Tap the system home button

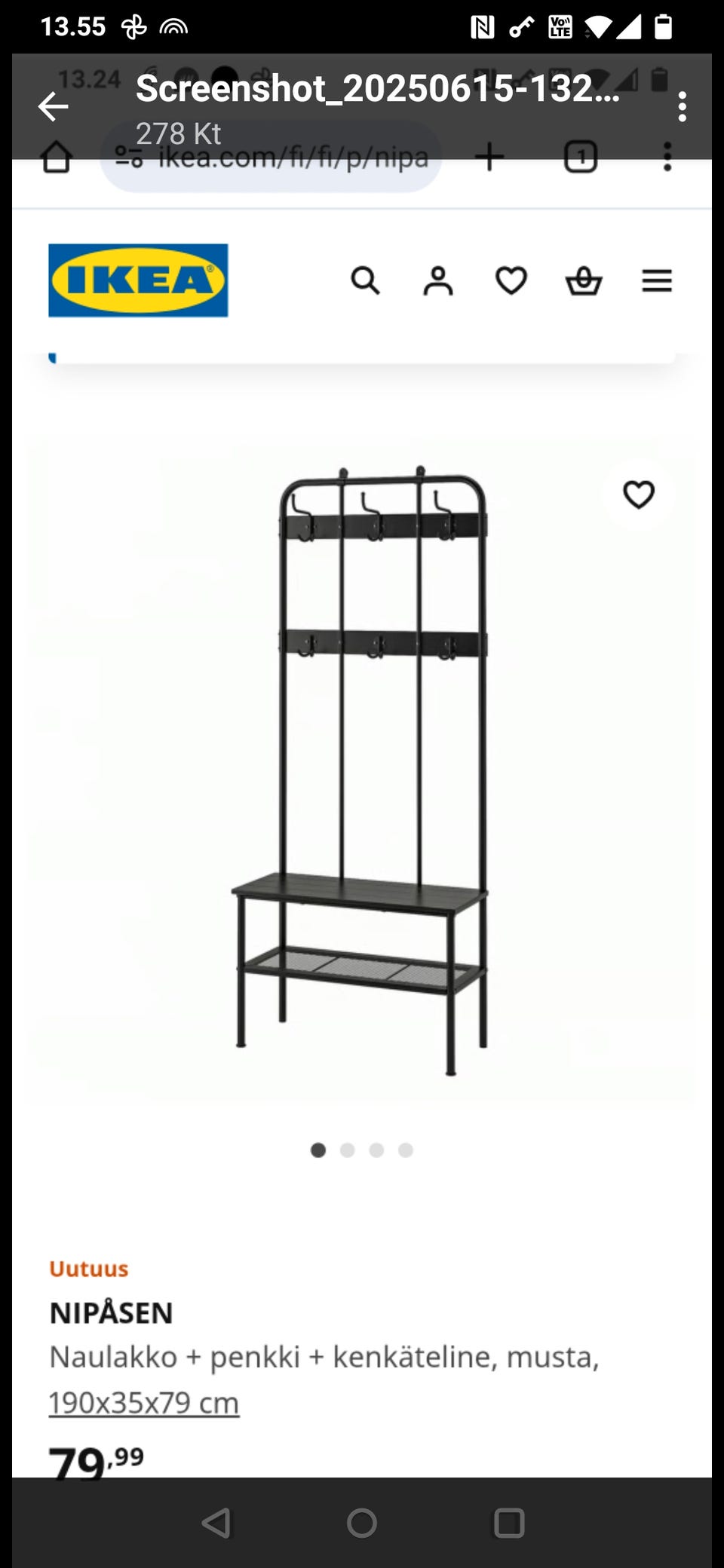[x=362, y=1523]
